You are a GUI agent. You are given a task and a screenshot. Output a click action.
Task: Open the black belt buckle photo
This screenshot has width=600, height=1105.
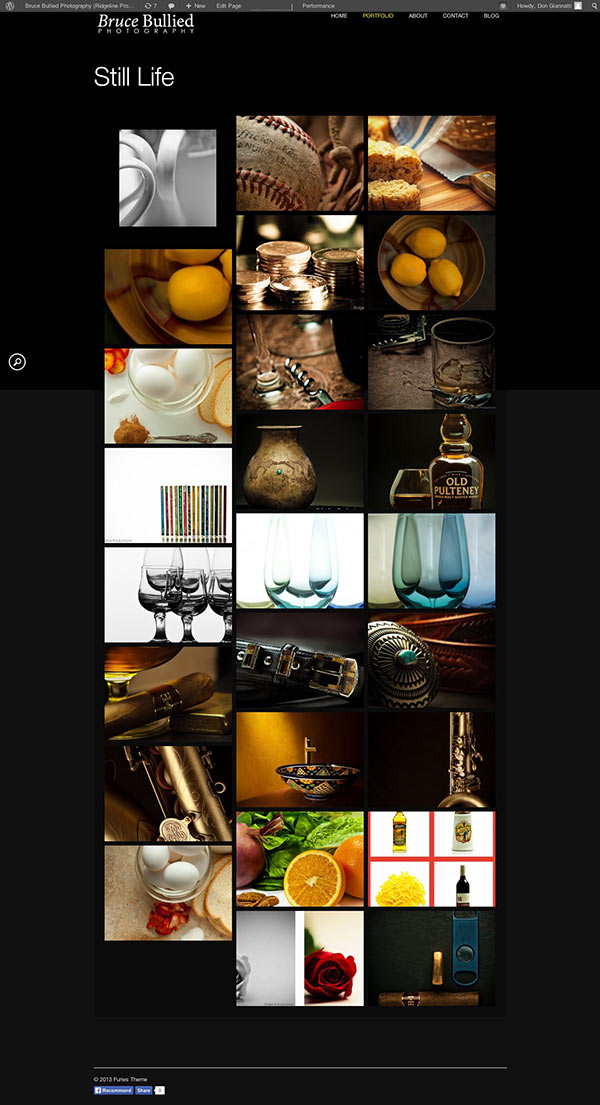[x=300, y=660]
